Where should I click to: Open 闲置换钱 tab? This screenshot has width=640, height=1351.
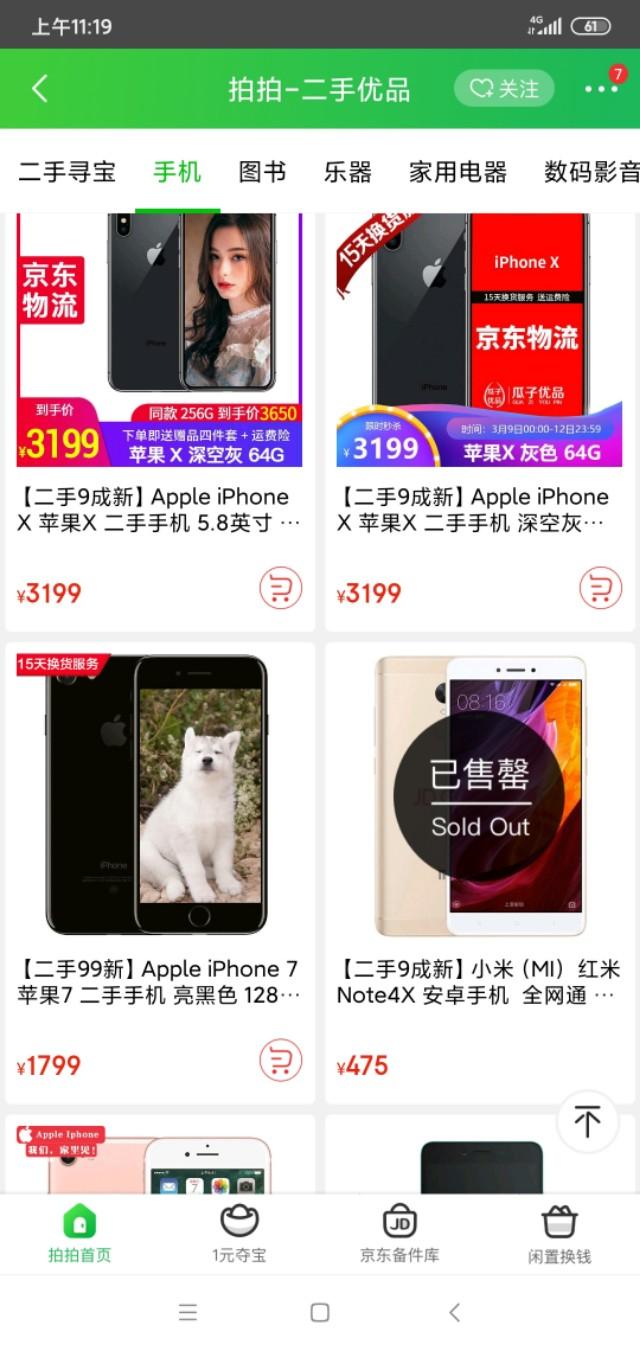559,1234
